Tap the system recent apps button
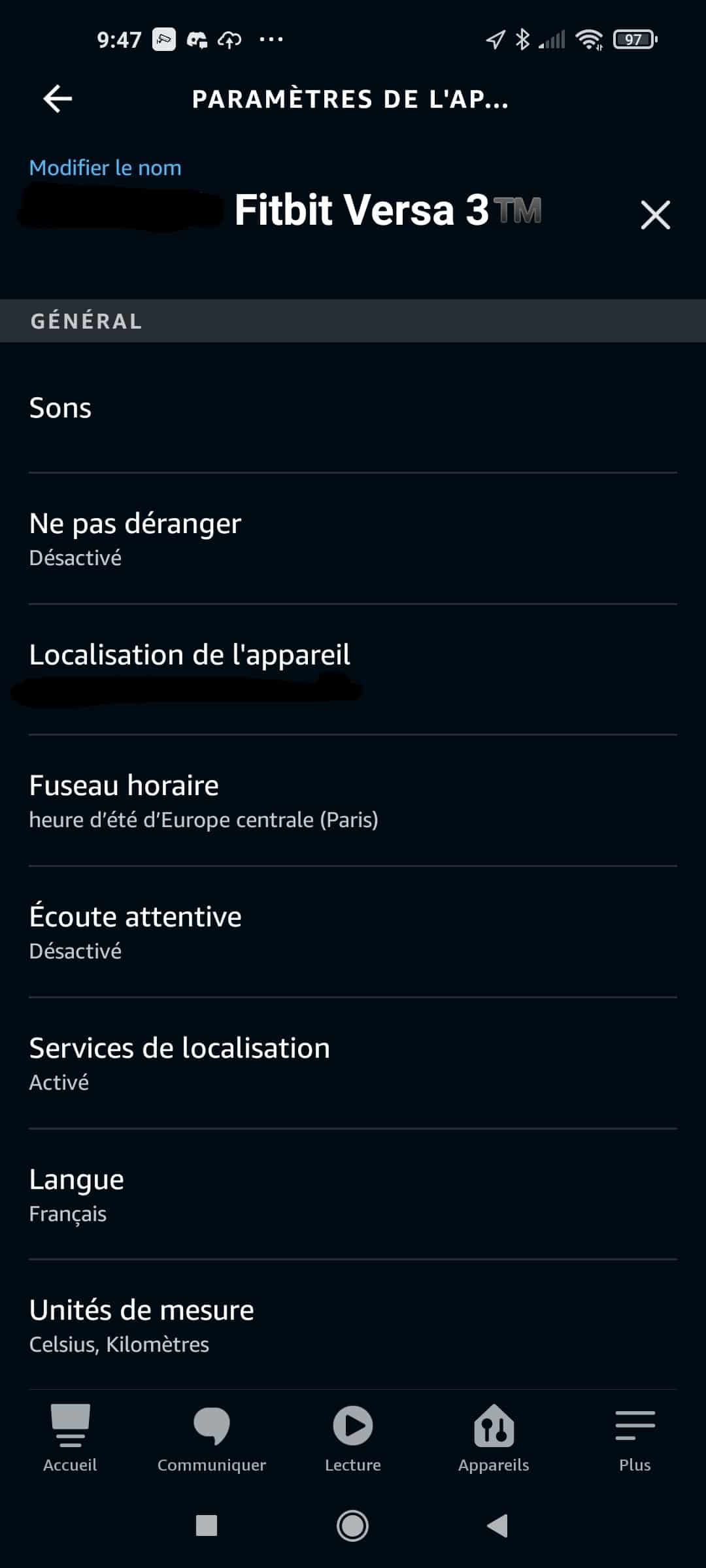706x1568 pixels. (207, 1526)
